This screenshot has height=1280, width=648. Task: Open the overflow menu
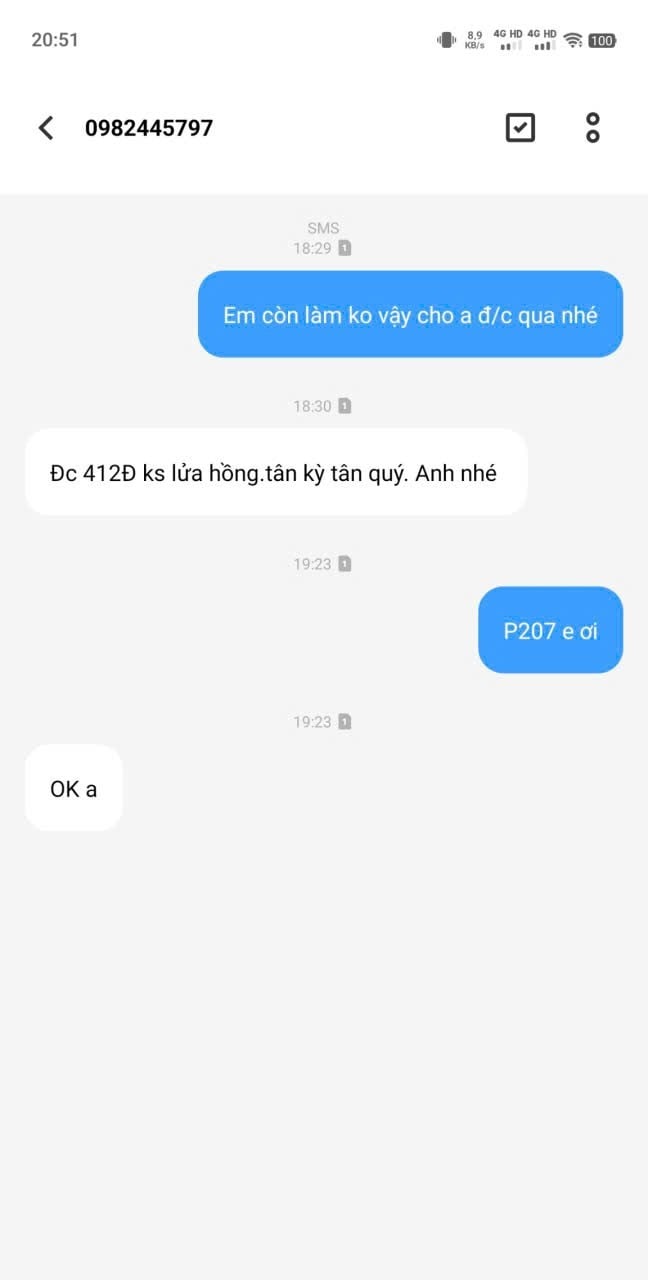pyautogui.click(x=592, y=128)
